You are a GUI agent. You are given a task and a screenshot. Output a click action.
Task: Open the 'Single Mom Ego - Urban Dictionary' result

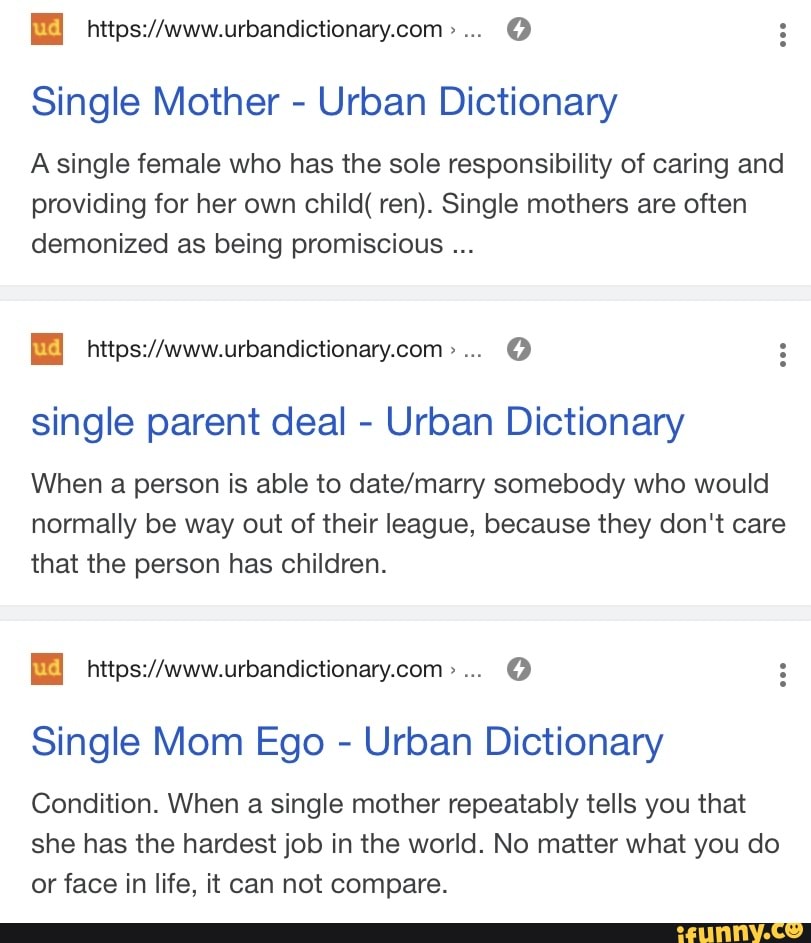point(347,741)
